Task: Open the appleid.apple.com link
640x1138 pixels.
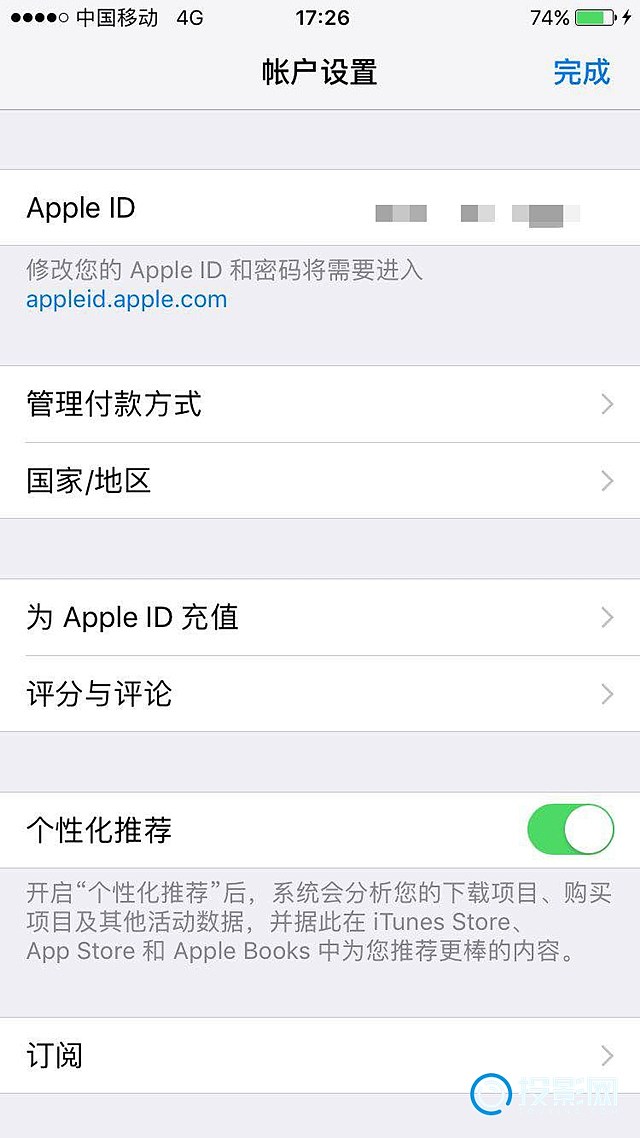Action: click(127, 299)
